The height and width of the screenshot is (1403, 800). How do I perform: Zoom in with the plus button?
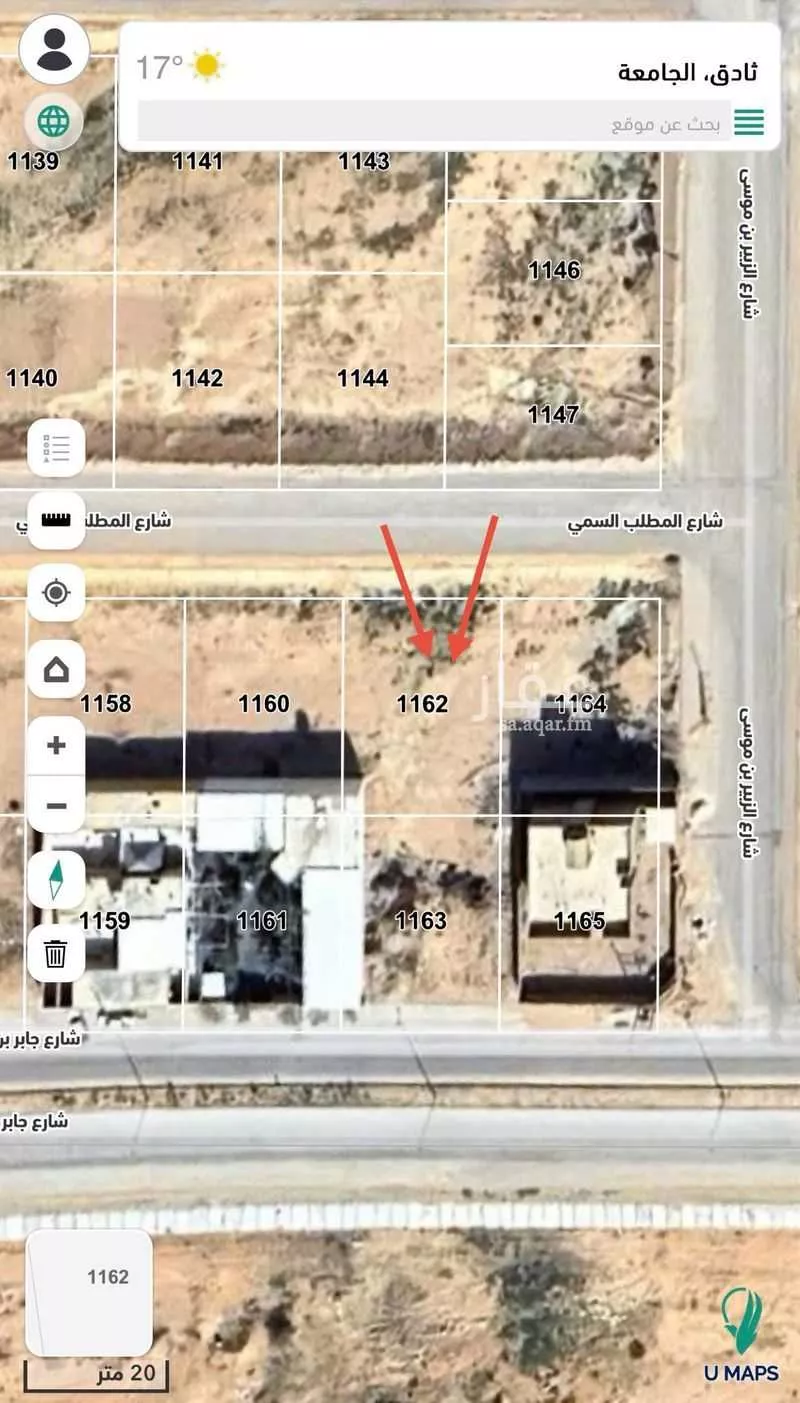click(x=57, y=743)
